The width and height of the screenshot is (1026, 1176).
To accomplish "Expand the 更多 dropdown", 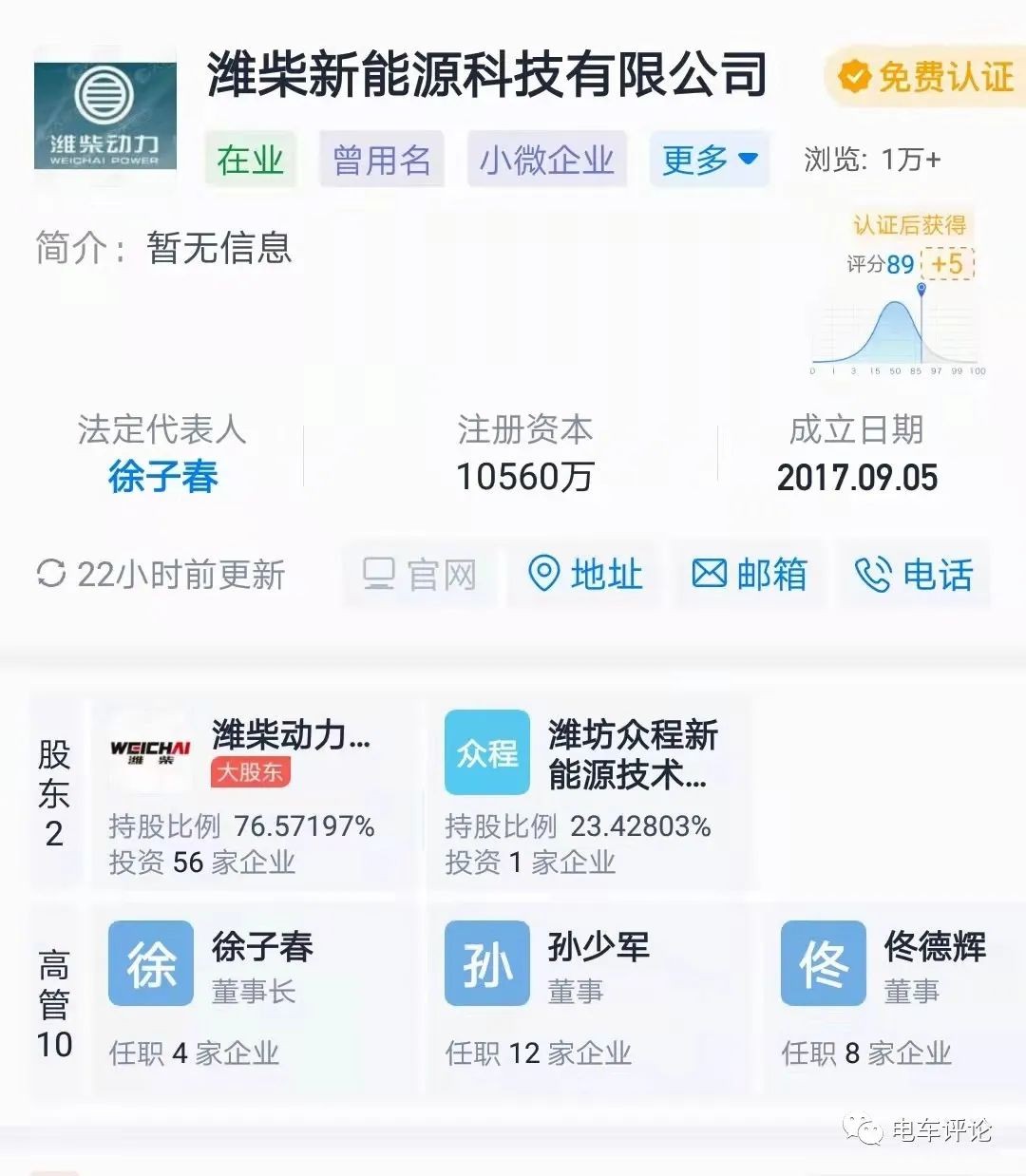I will 709,160.
